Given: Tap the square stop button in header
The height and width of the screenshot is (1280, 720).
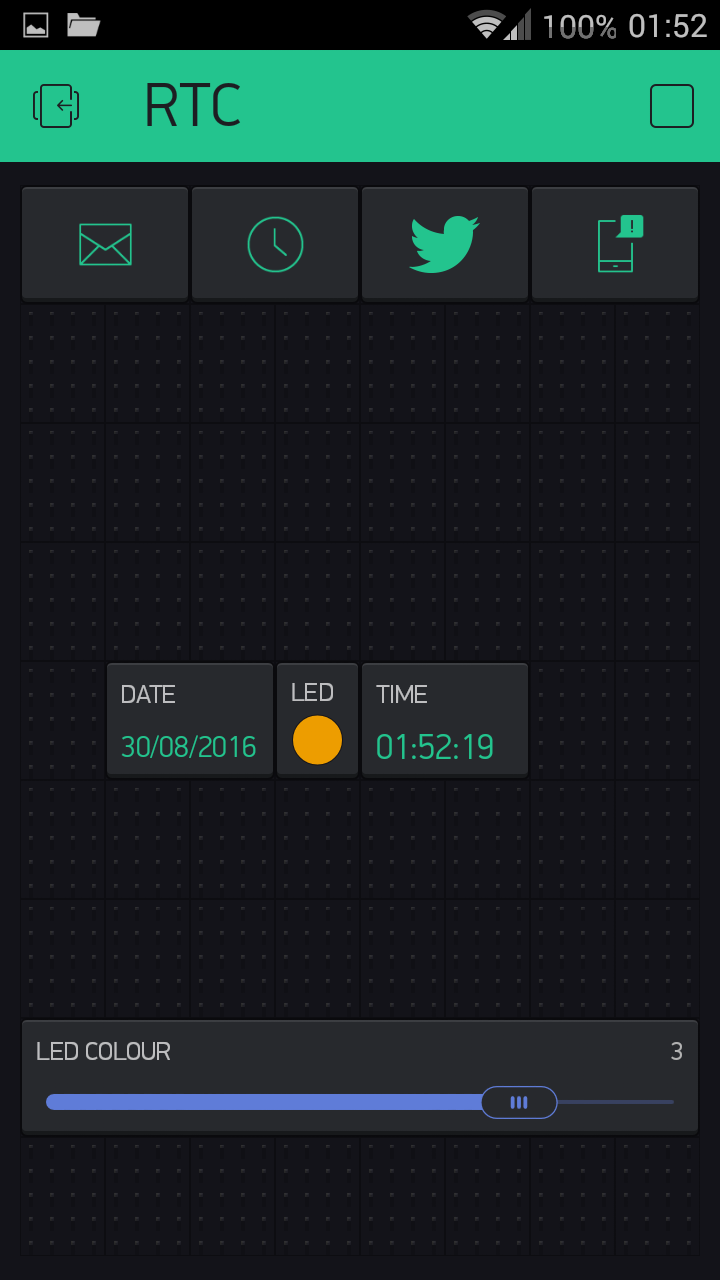Looking at the screenshot, I should 672,106.
